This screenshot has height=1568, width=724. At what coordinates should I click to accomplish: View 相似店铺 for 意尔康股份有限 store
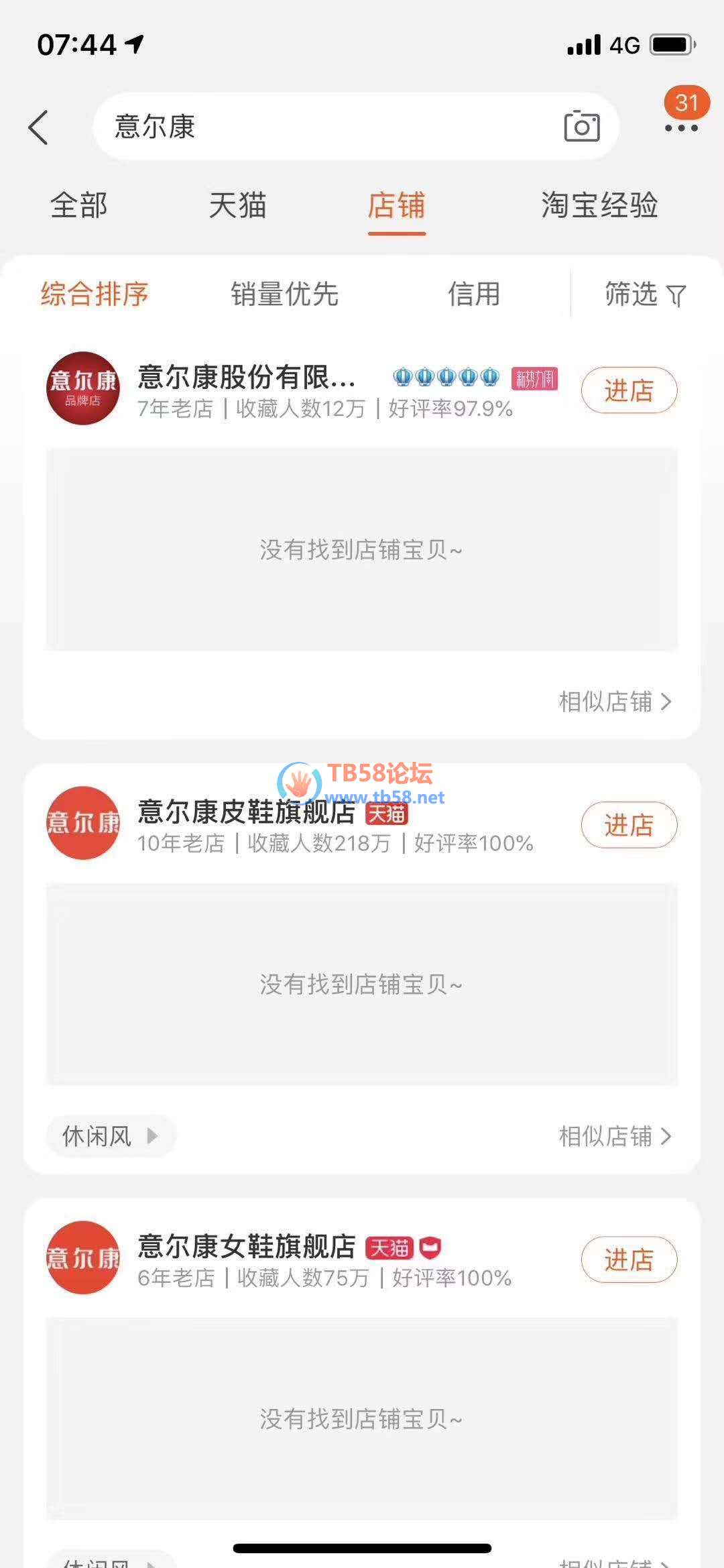(615, 702)
